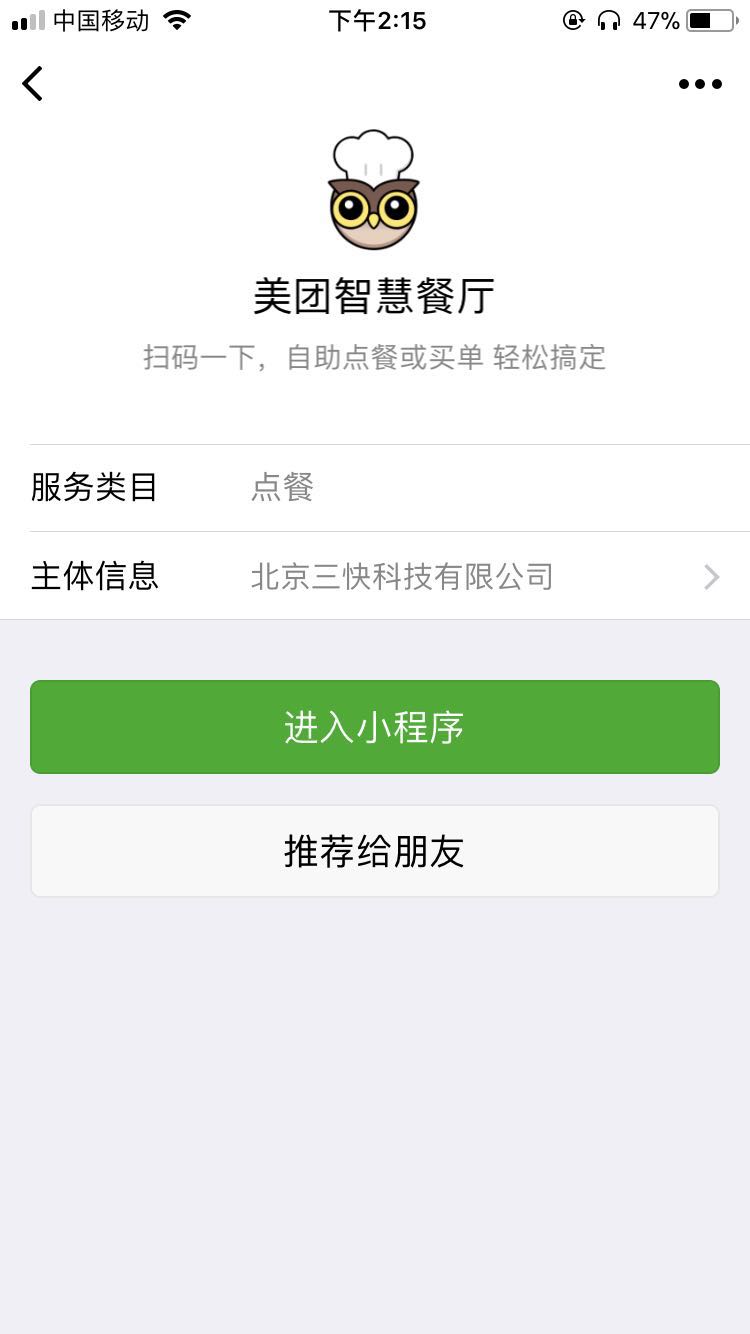The image size is (750, 1334).
Task: Open the three-dot more options menu
Action: tap(700, 84)
